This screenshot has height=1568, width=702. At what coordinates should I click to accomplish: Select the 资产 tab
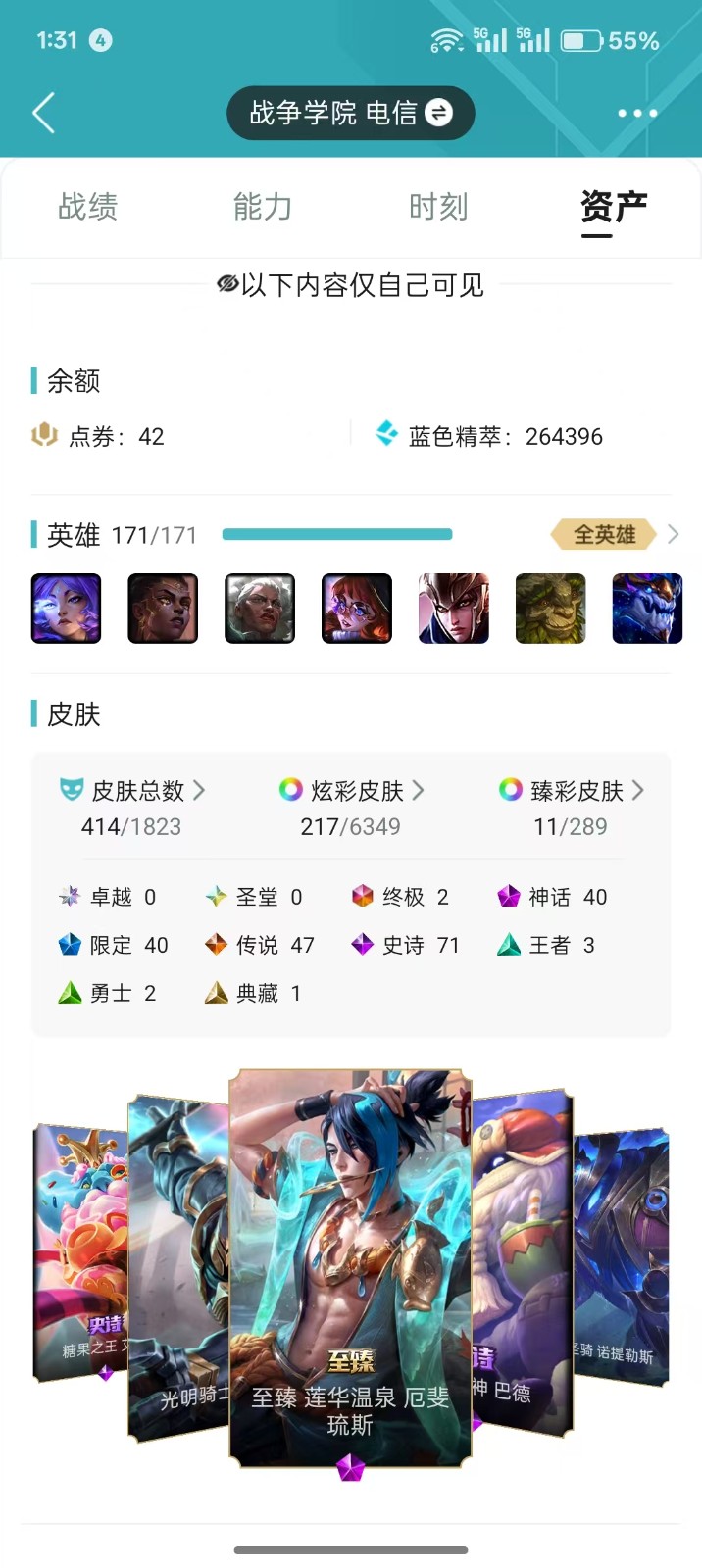click(614, 208)
